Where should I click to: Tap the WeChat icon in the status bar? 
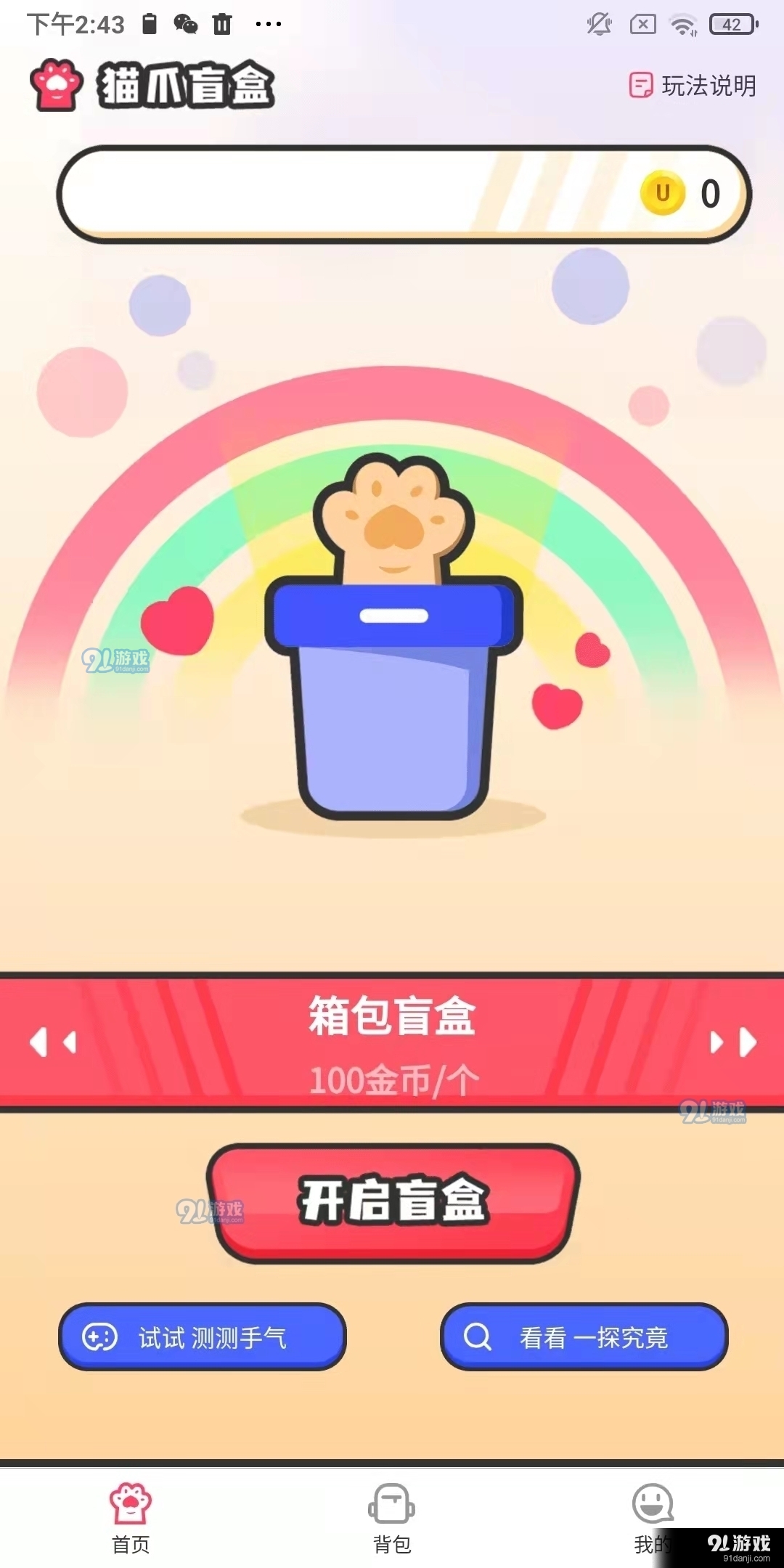(187, 24)
